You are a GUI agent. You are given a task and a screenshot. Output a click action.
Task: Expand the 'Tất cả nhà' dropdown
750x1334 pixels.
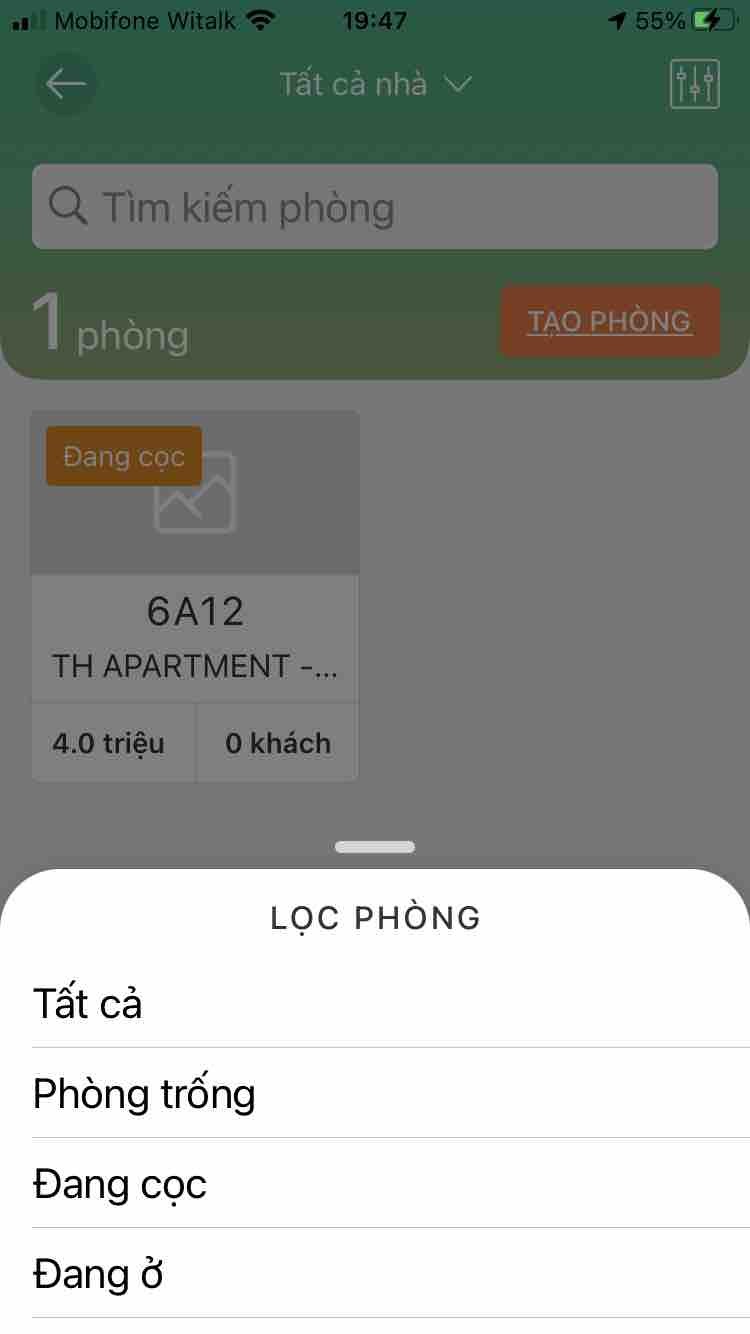[x=375, y=84]
